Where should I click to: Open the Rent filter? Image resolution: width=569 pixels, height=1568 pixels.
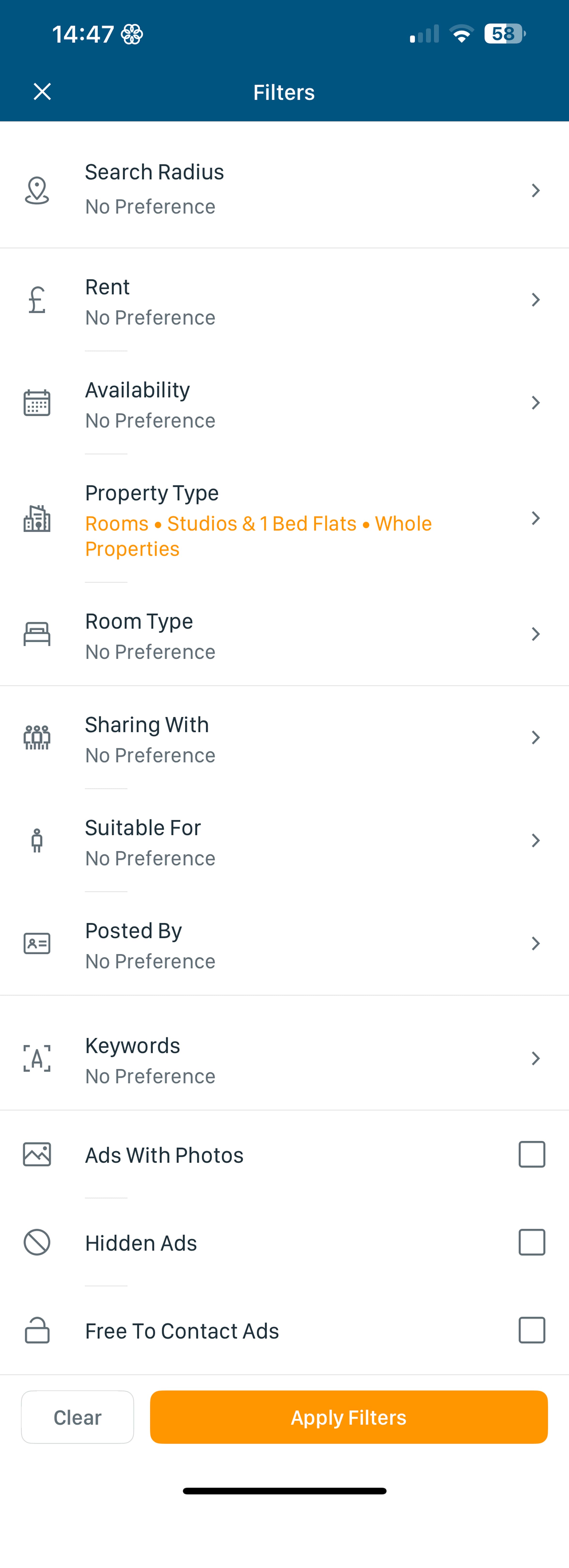(x=284, y=301)
